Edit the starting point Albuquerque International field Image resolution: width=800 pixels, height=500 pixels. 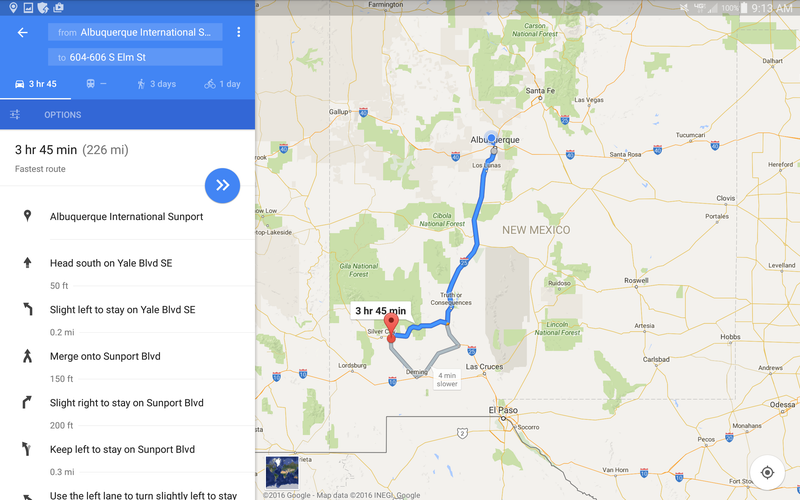click(135, 32)
